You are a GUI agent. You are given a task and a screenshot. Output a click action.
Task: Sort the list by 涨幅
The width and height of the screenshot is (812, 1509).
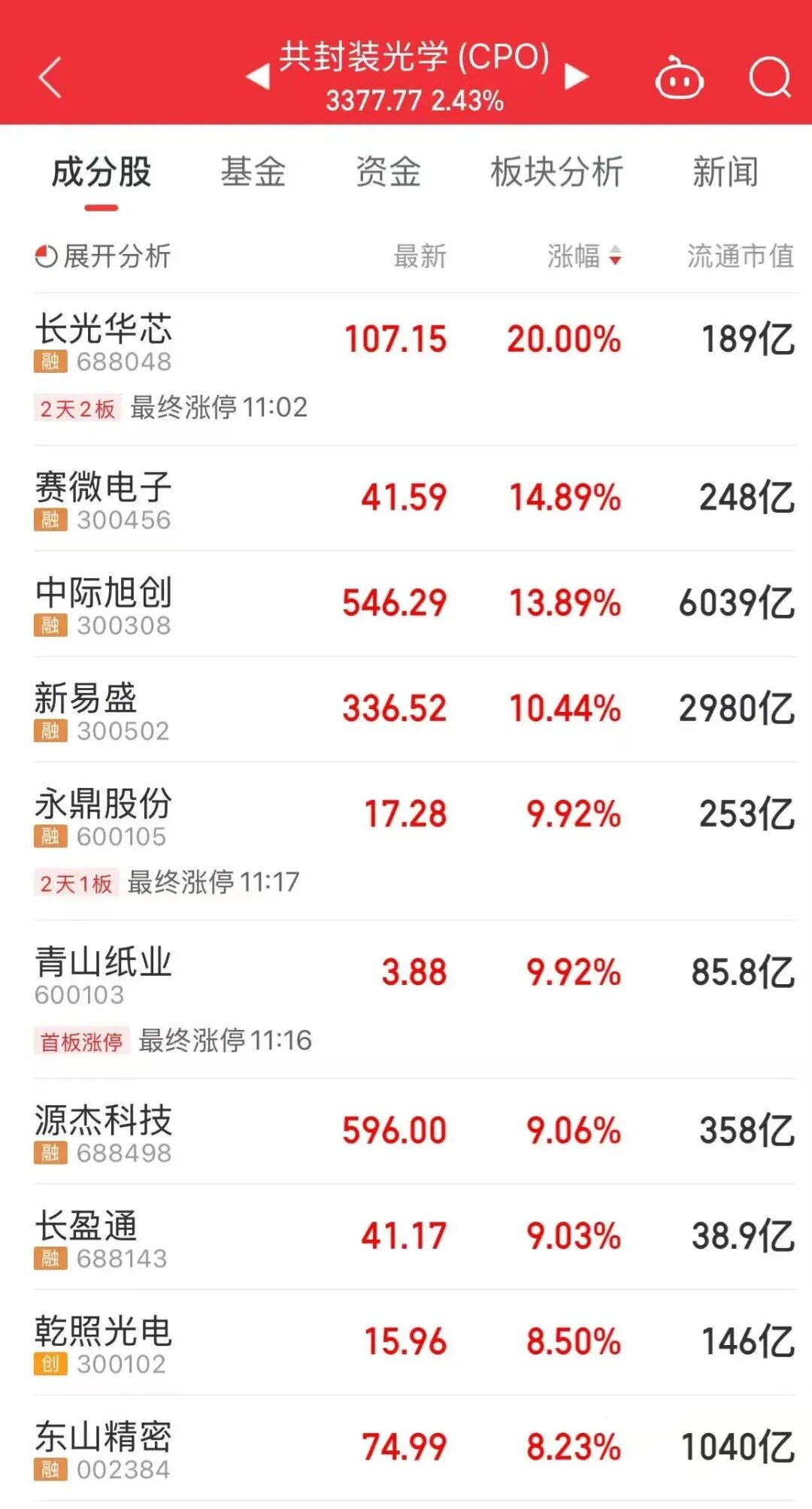(x=584, y=256)
